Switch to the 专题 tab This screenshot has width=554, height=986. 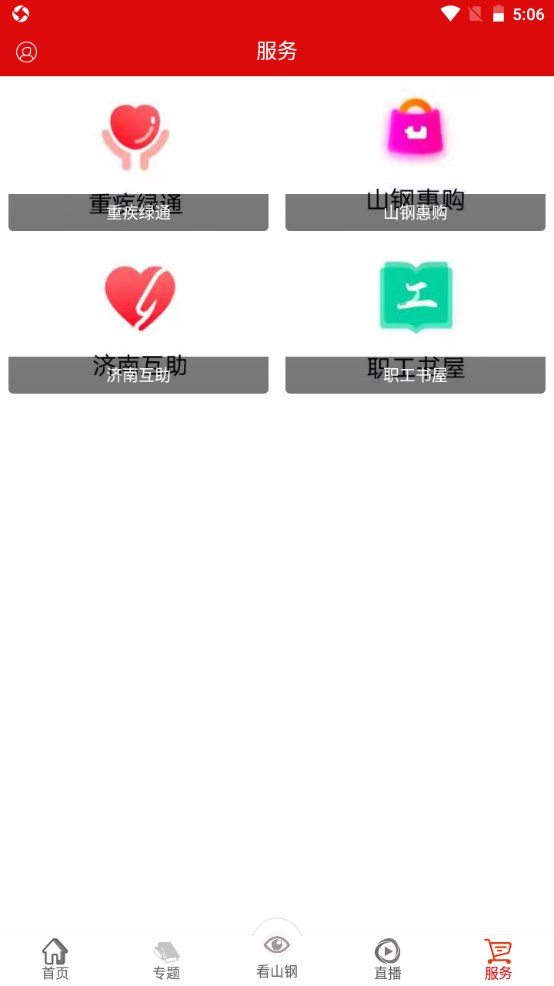(166, 960)
